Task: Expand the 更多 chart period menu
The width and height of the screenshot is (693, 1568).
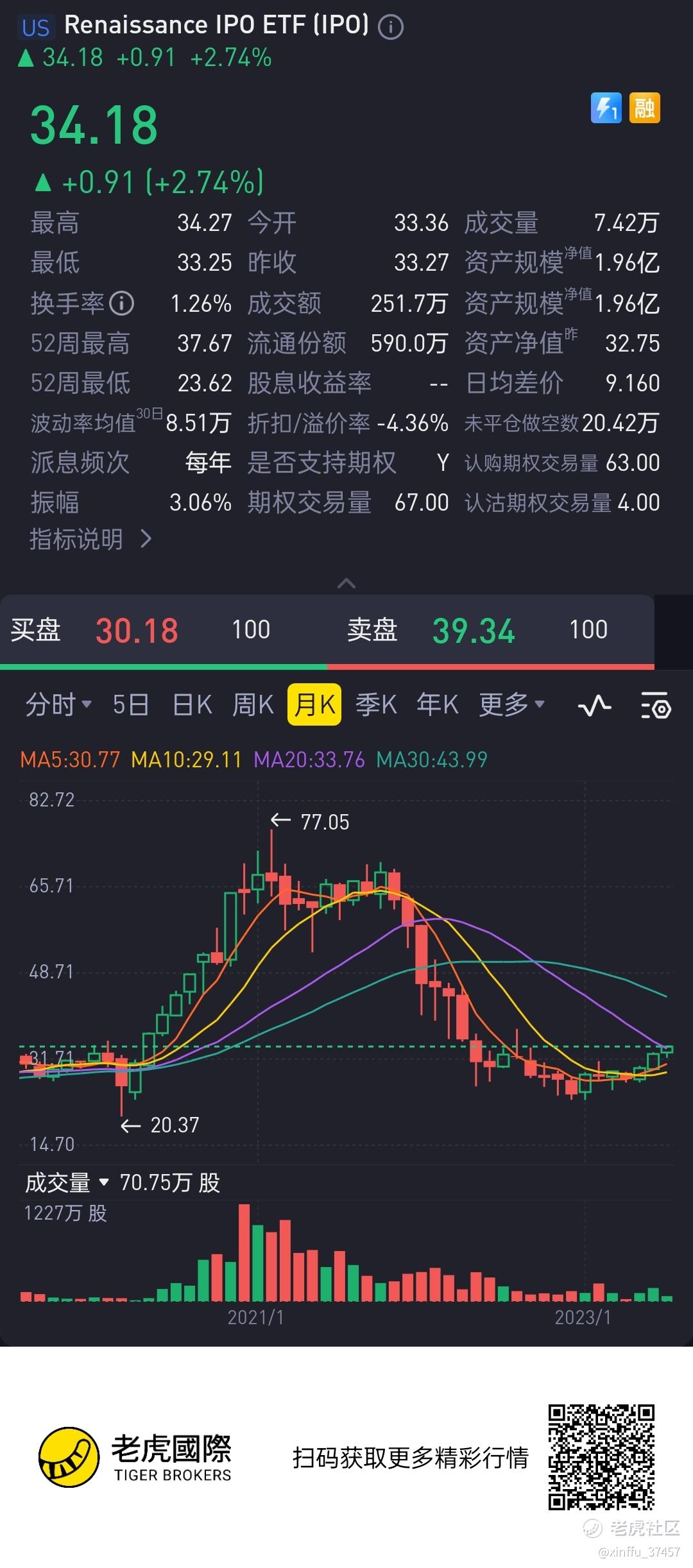Action: (511, 705)
